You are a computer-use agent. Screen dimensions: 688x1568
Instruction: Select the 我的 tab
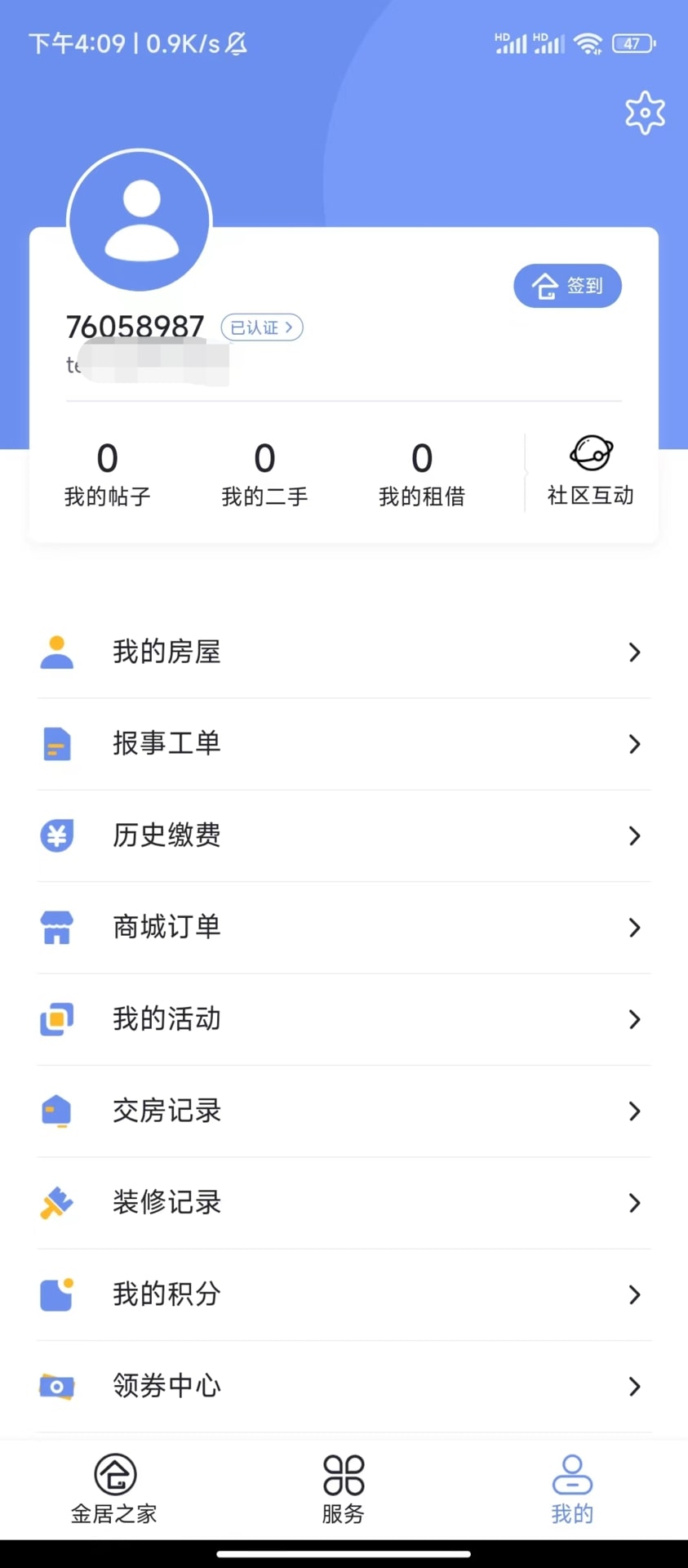572,1490
